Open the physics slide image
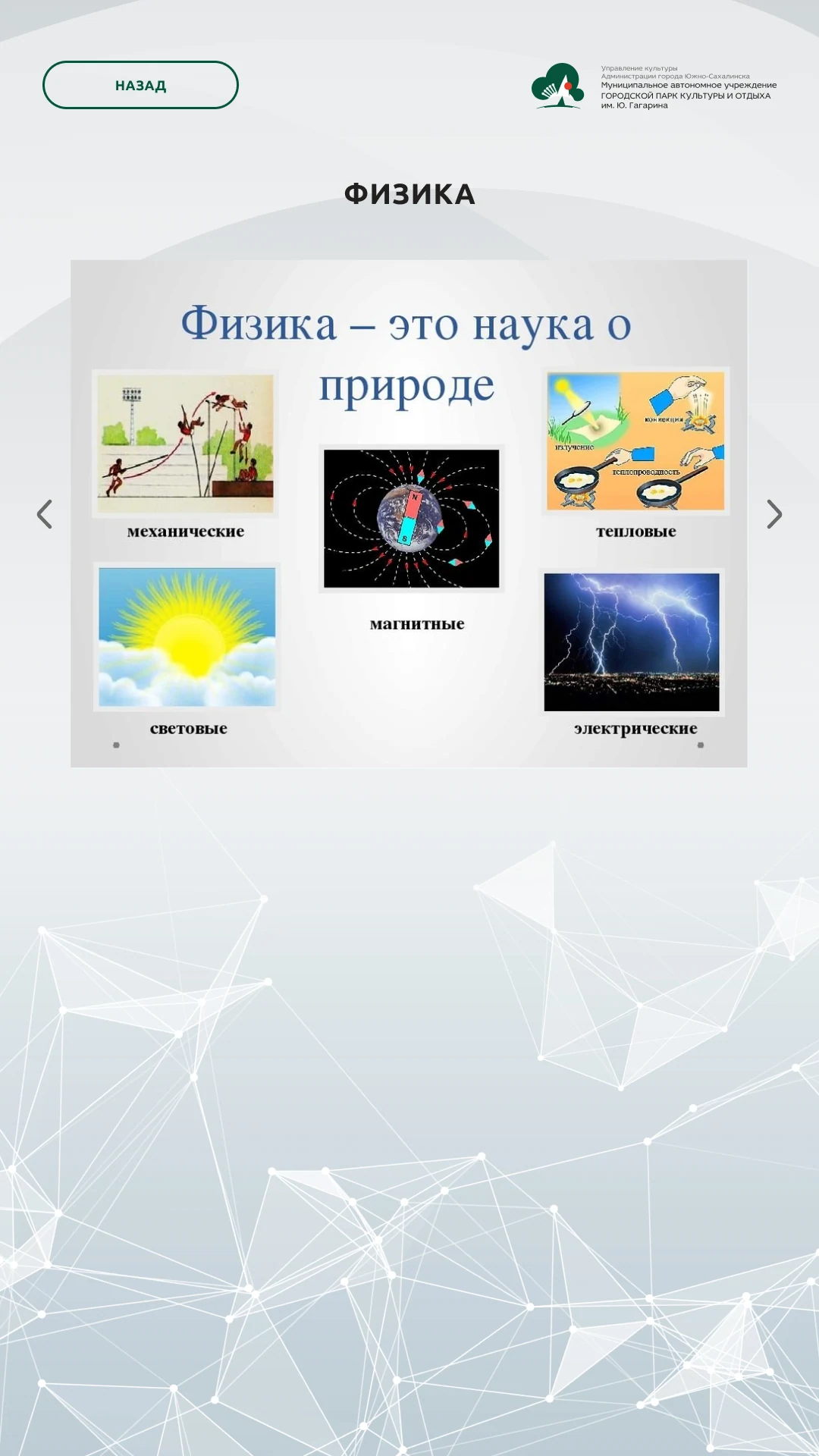This screenshot has width=819, height=1456. click(409, 513)
